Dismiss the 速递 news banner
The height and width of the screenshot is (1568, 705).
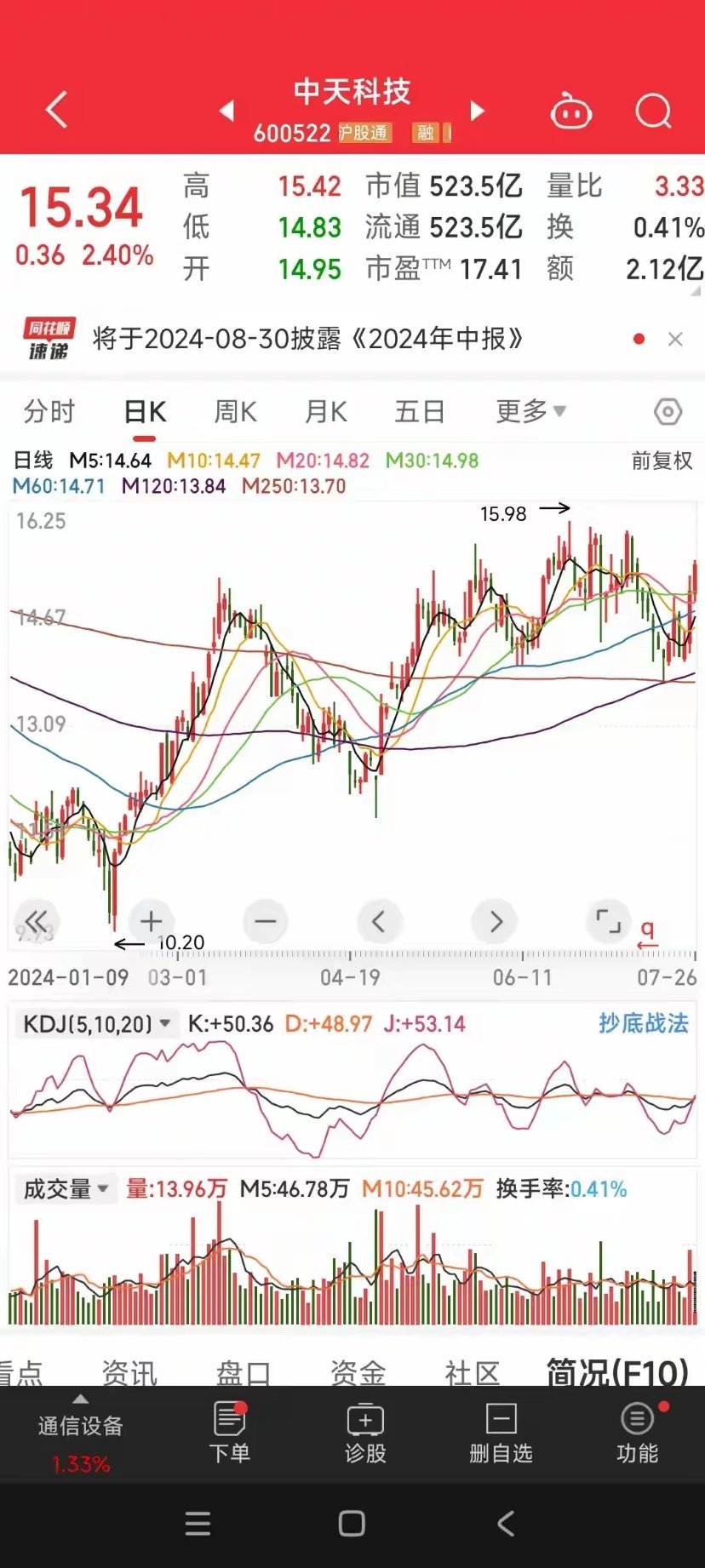[x=675, y=339]
